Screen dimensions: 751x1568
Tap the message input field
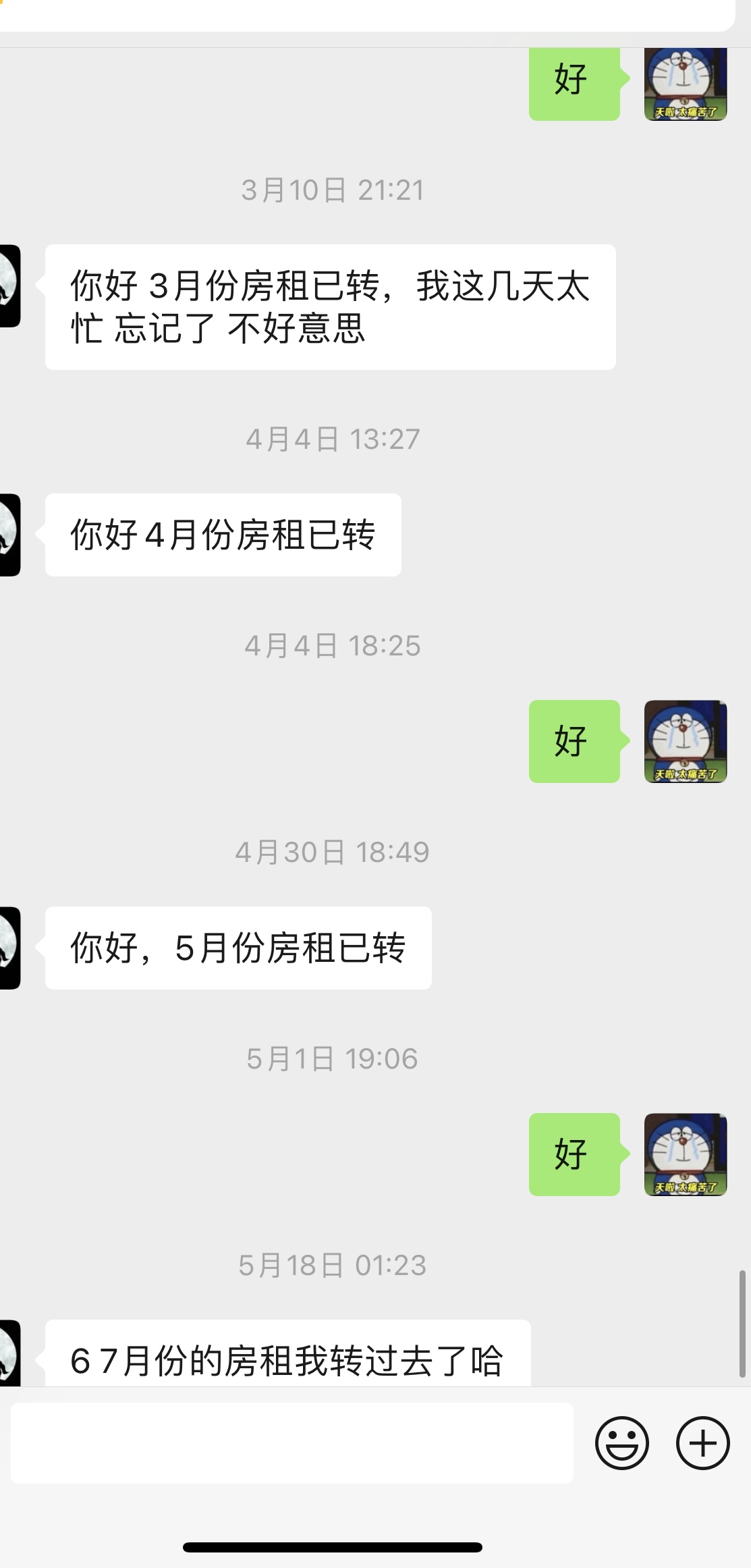click(x=291, y=1443)
